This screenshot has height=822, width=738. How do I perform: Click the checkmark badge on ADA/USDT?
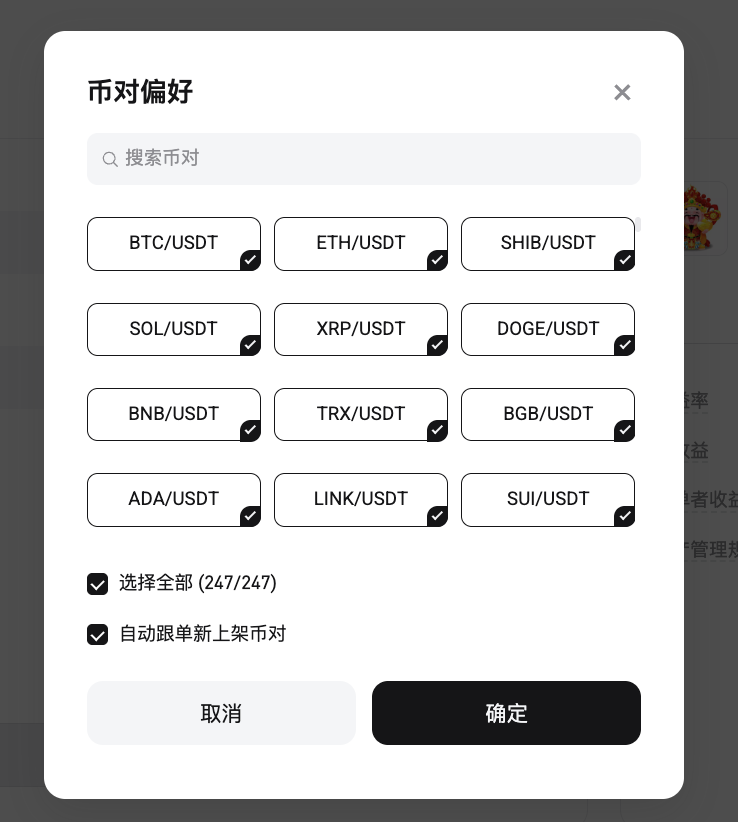250,517
